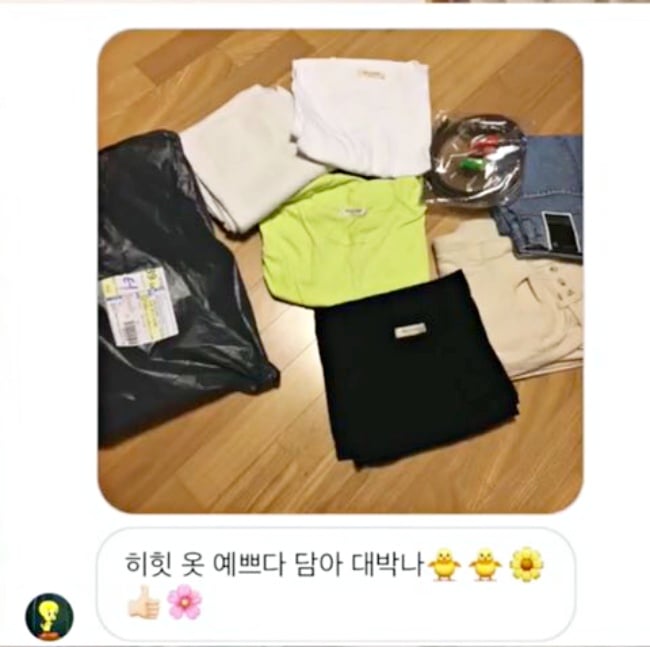
Task: Open the sender's Tweety avatar profile
Action: (x=49, y=616)
